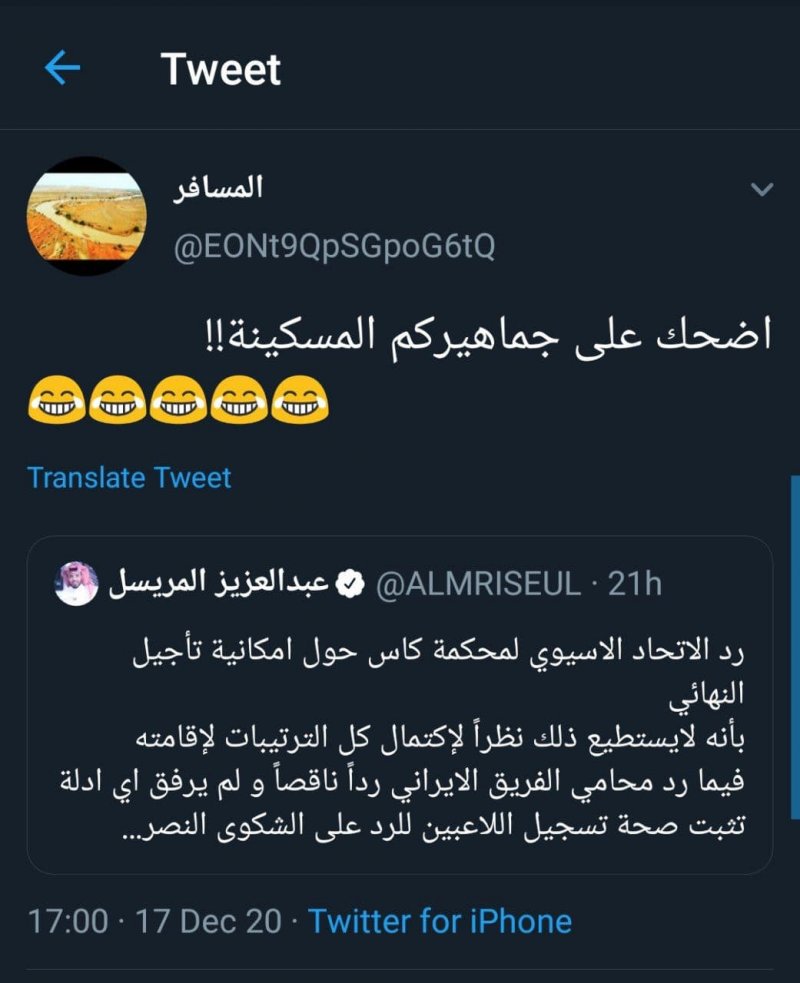Screen dimensions: 800x983
Task: Expand the tweet options chevron
Action: 761,189
